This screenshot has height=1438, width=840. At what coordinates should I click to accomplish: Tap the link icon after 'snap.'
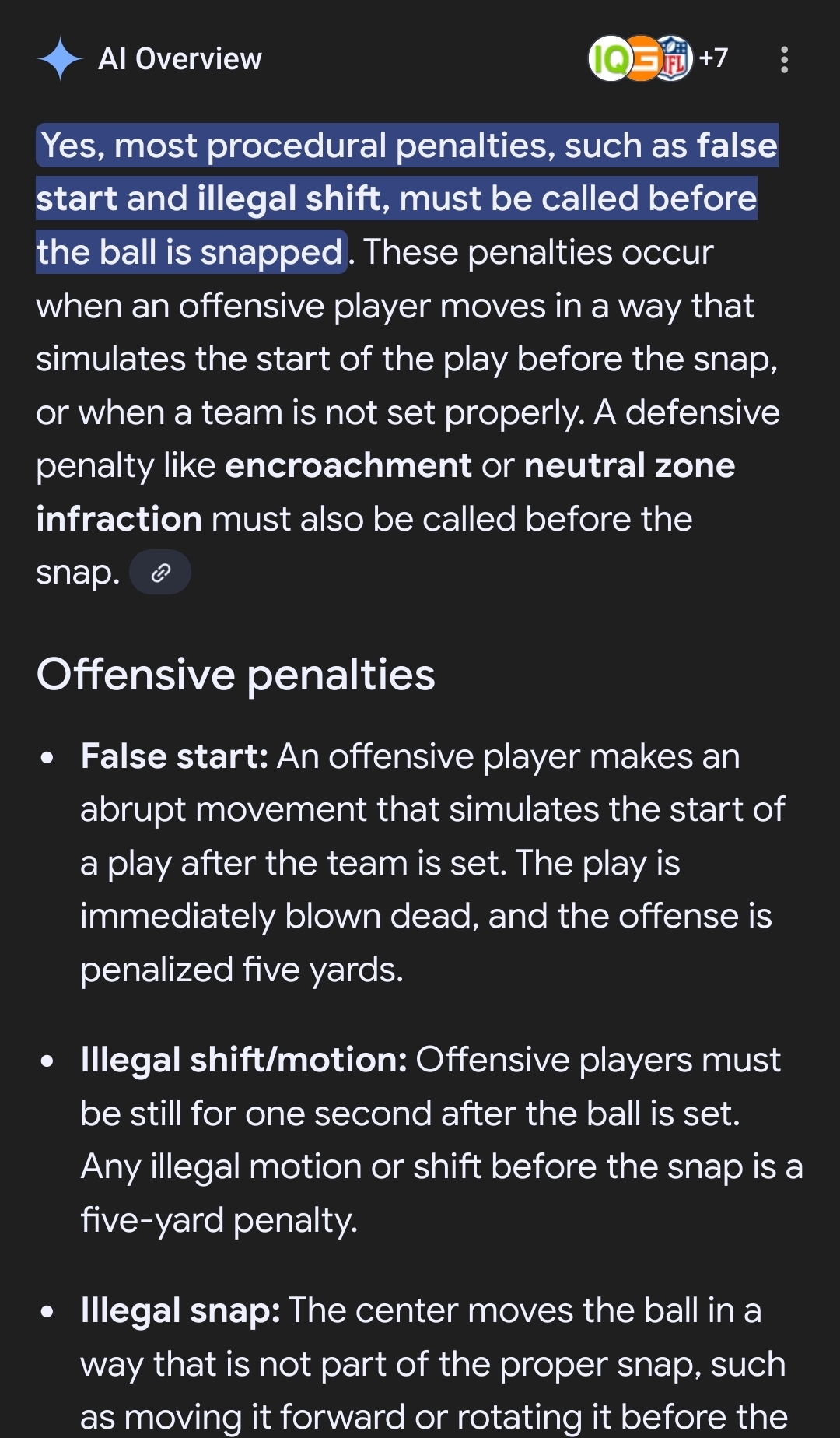[x=160, y=573]
